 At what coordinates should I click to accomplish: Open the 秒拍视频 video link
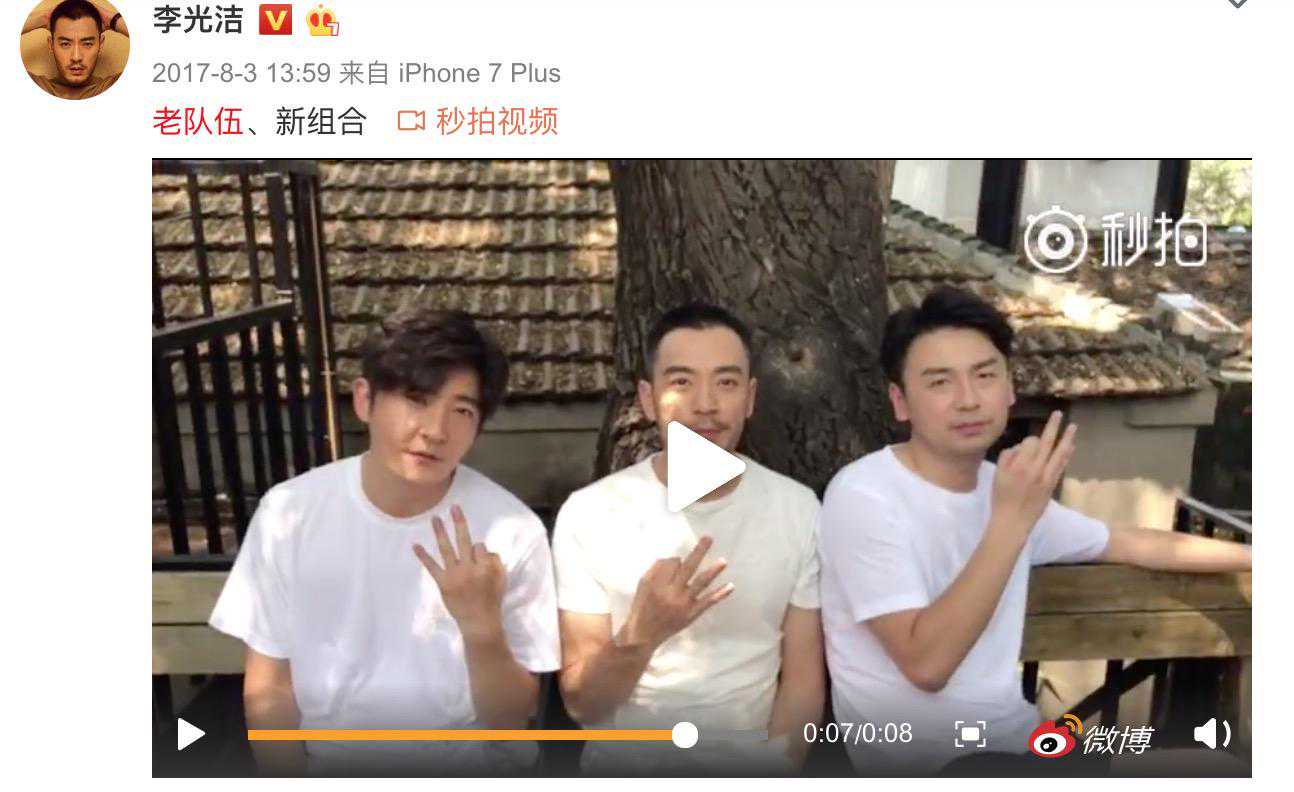pyautogui.click(x=478, y=122)
